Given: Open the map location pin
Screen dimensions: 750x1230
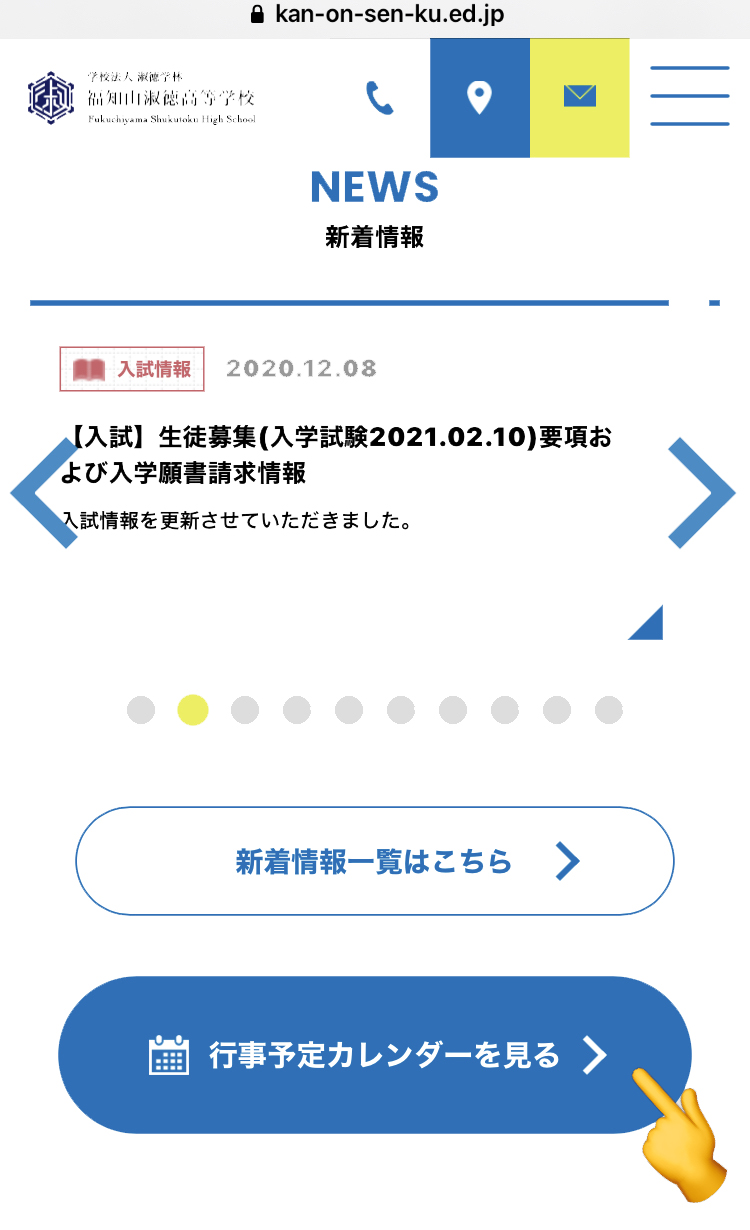Looking at the screenshot, I should pyautogui.click(x=480, y=98).
